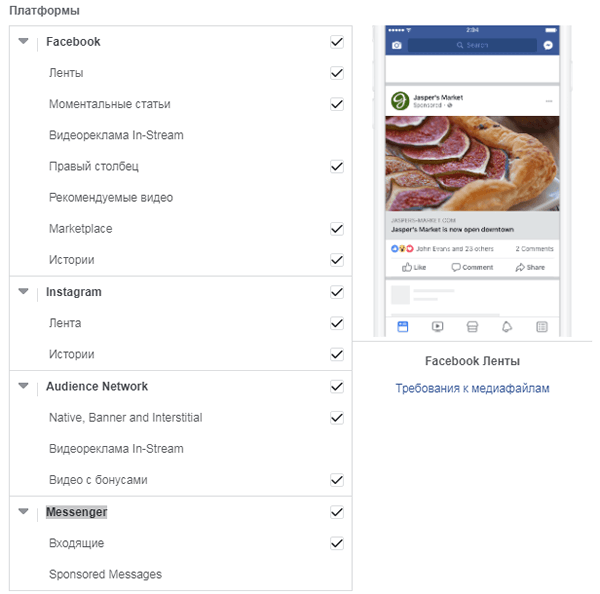Uncheck the Ленты placement
The width and height of the screenshot is (600, 594).
(x=336, y=73)
